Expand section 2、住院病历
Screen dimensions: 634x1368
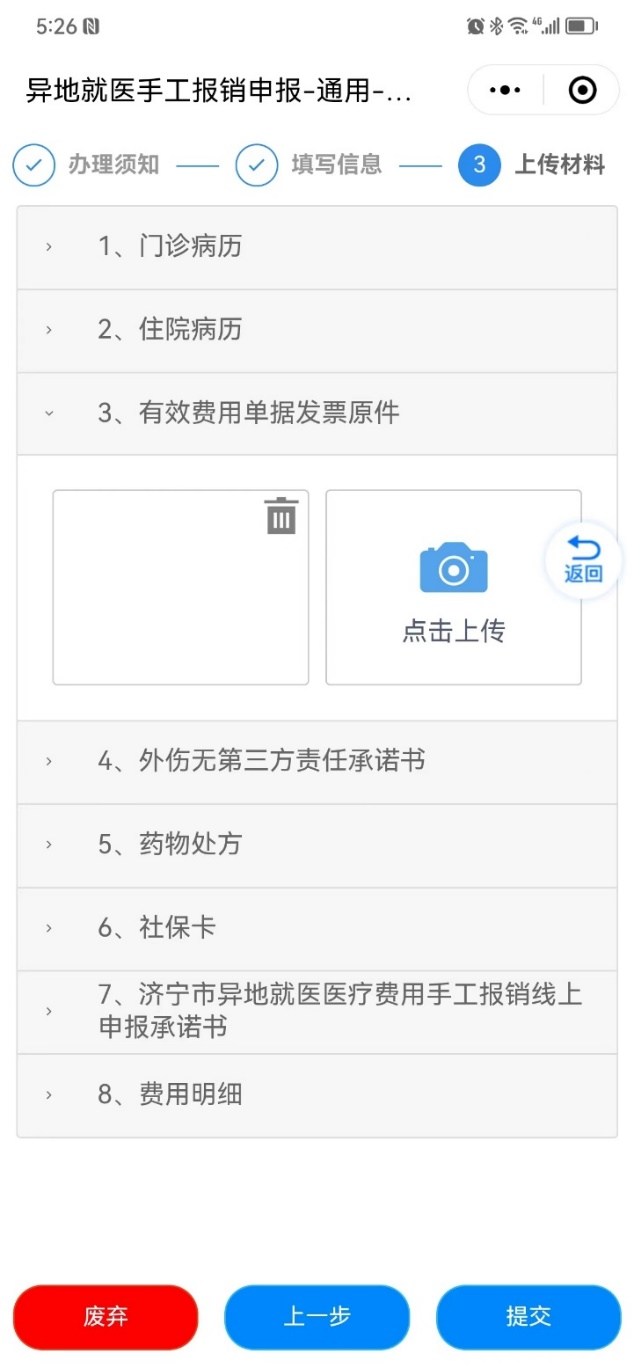click(x=317, y=330)
